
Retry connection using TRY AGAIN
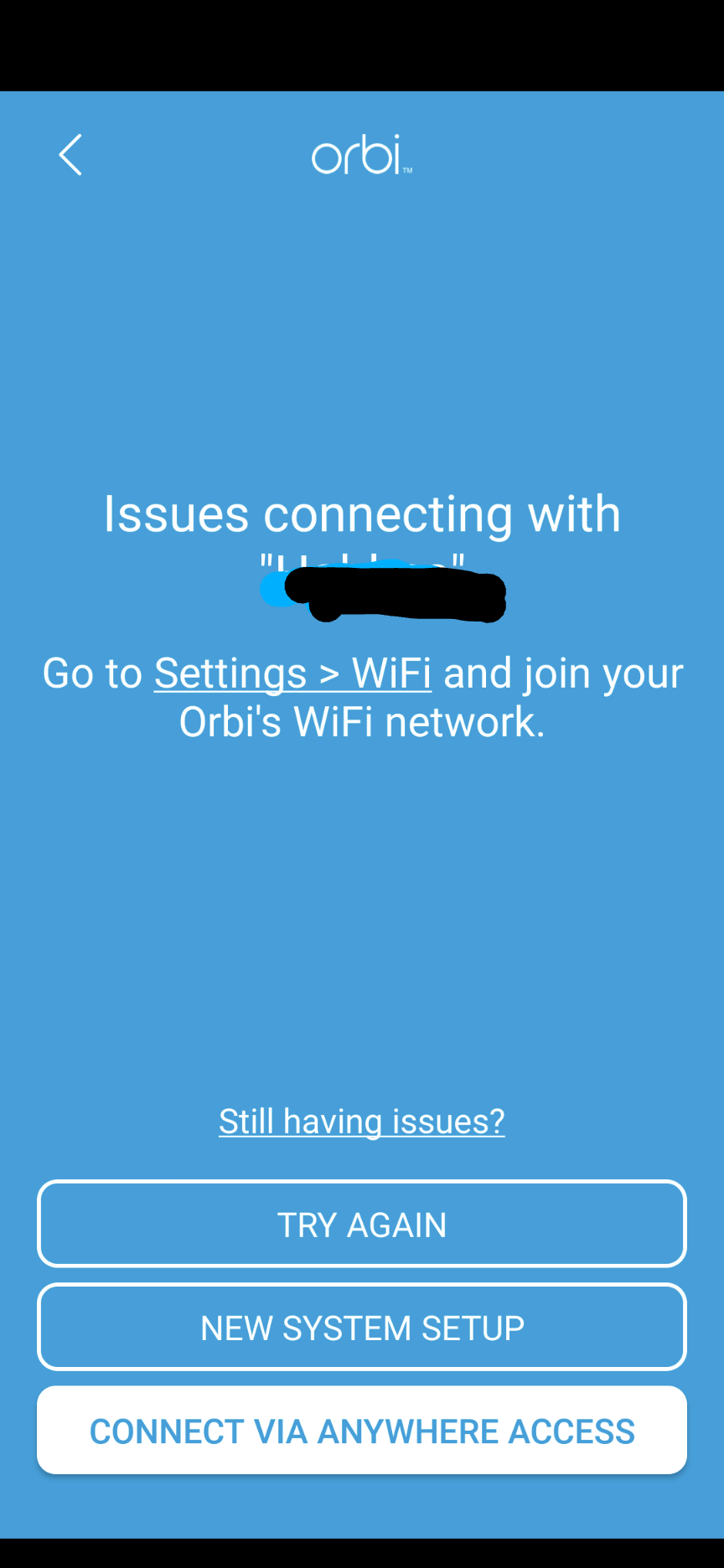(x=361, y=1224)
